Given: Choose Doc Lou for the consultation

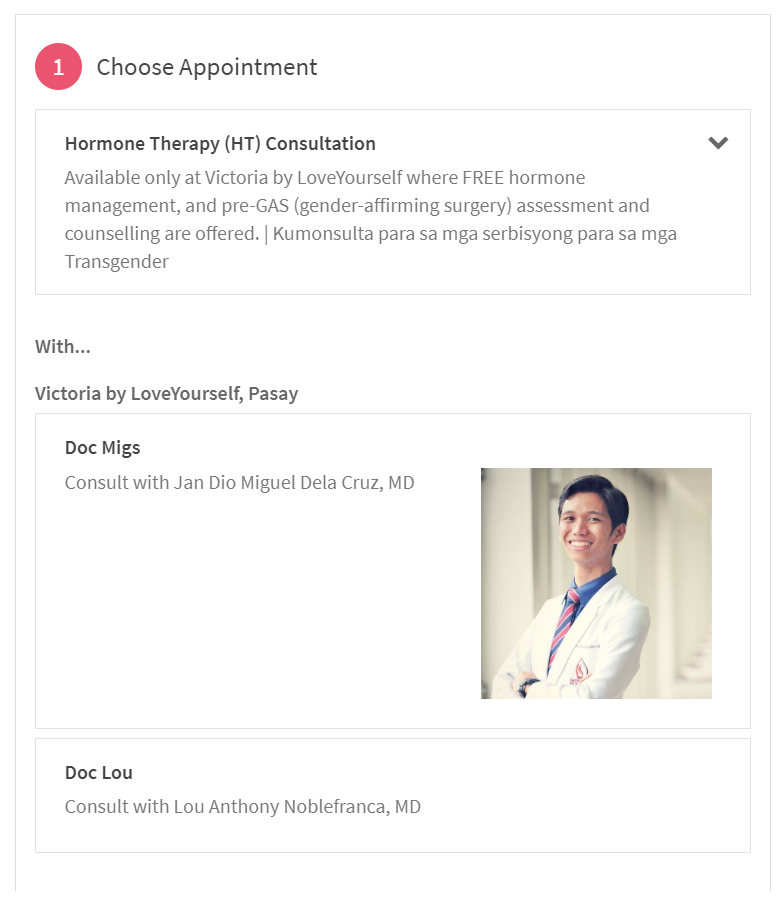Looking at the screenshot, I should coord(392,795).
